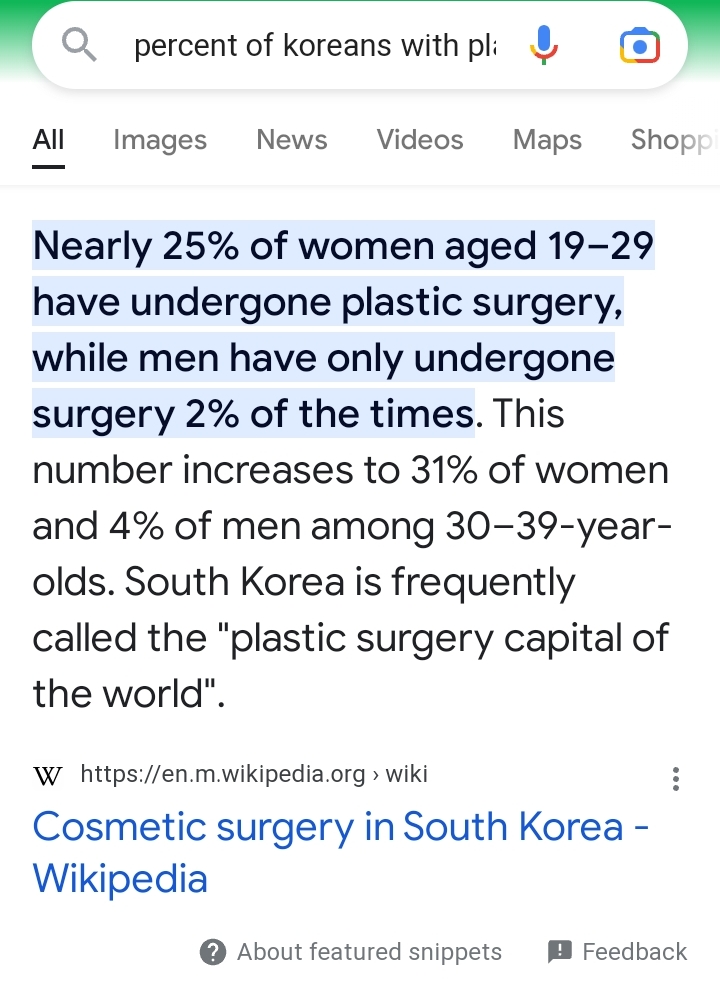720x988 pixels.
Task: Open the overflow menu for the Wikipedia result
Action: click(677, 778)
